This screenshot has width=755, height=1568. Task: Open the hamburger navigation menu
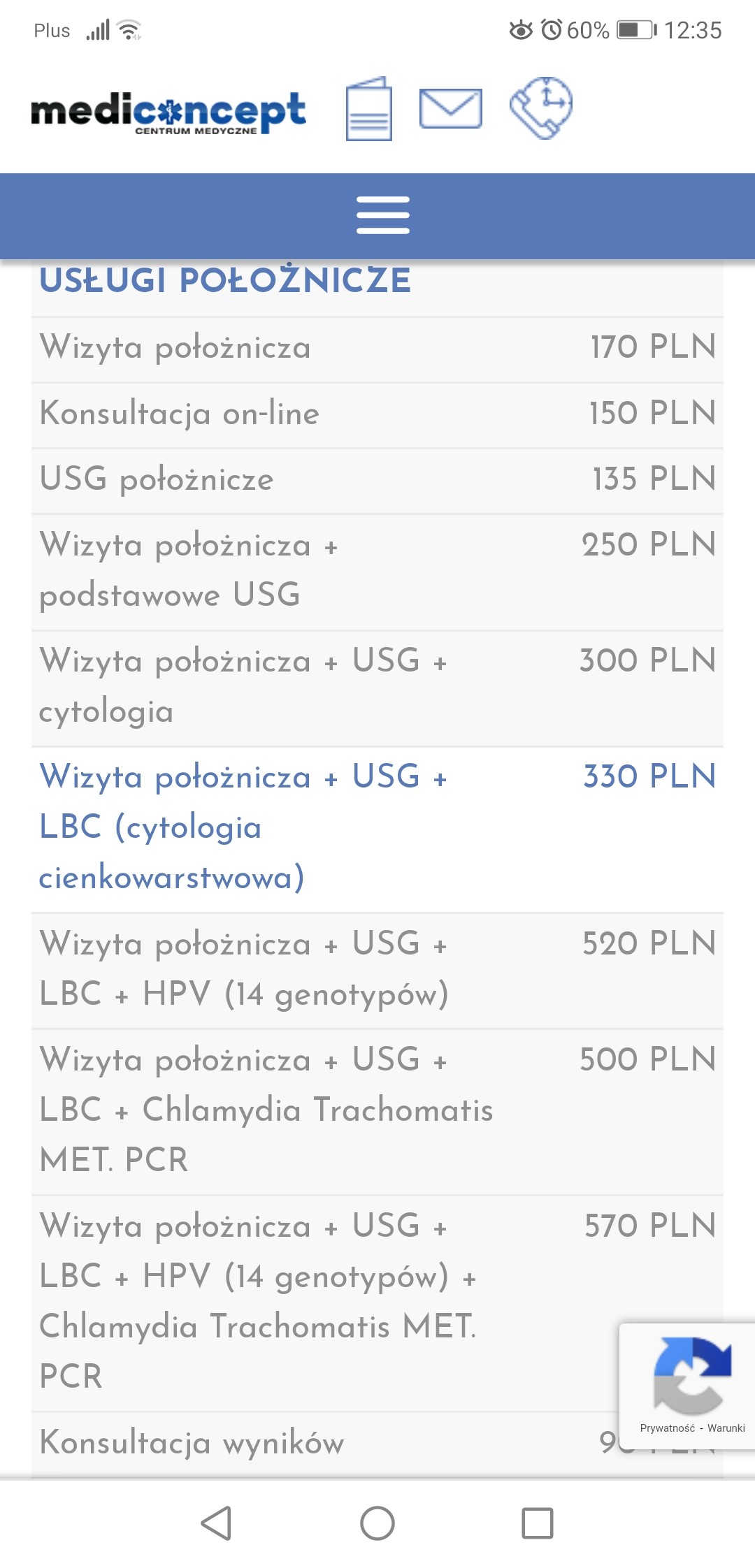(x=382, y=215)
